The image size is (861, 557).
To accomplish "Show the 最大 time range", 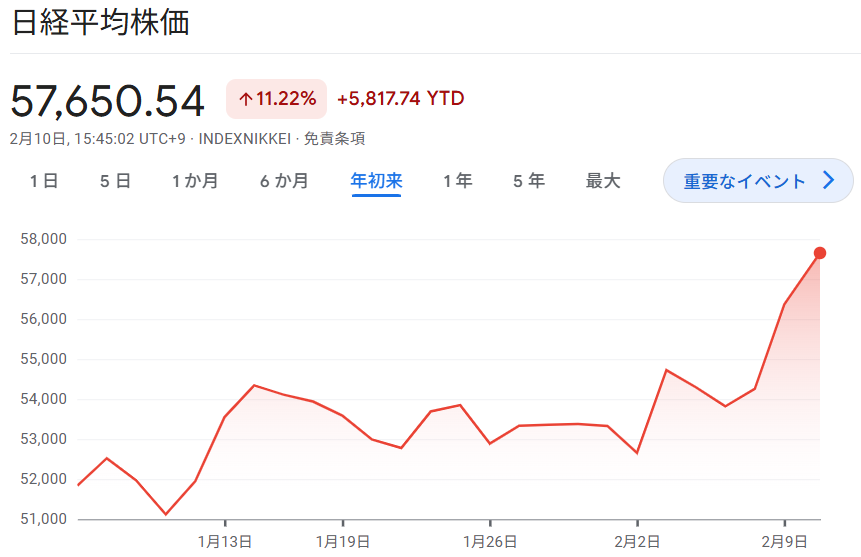I will [x=603, y=181].
